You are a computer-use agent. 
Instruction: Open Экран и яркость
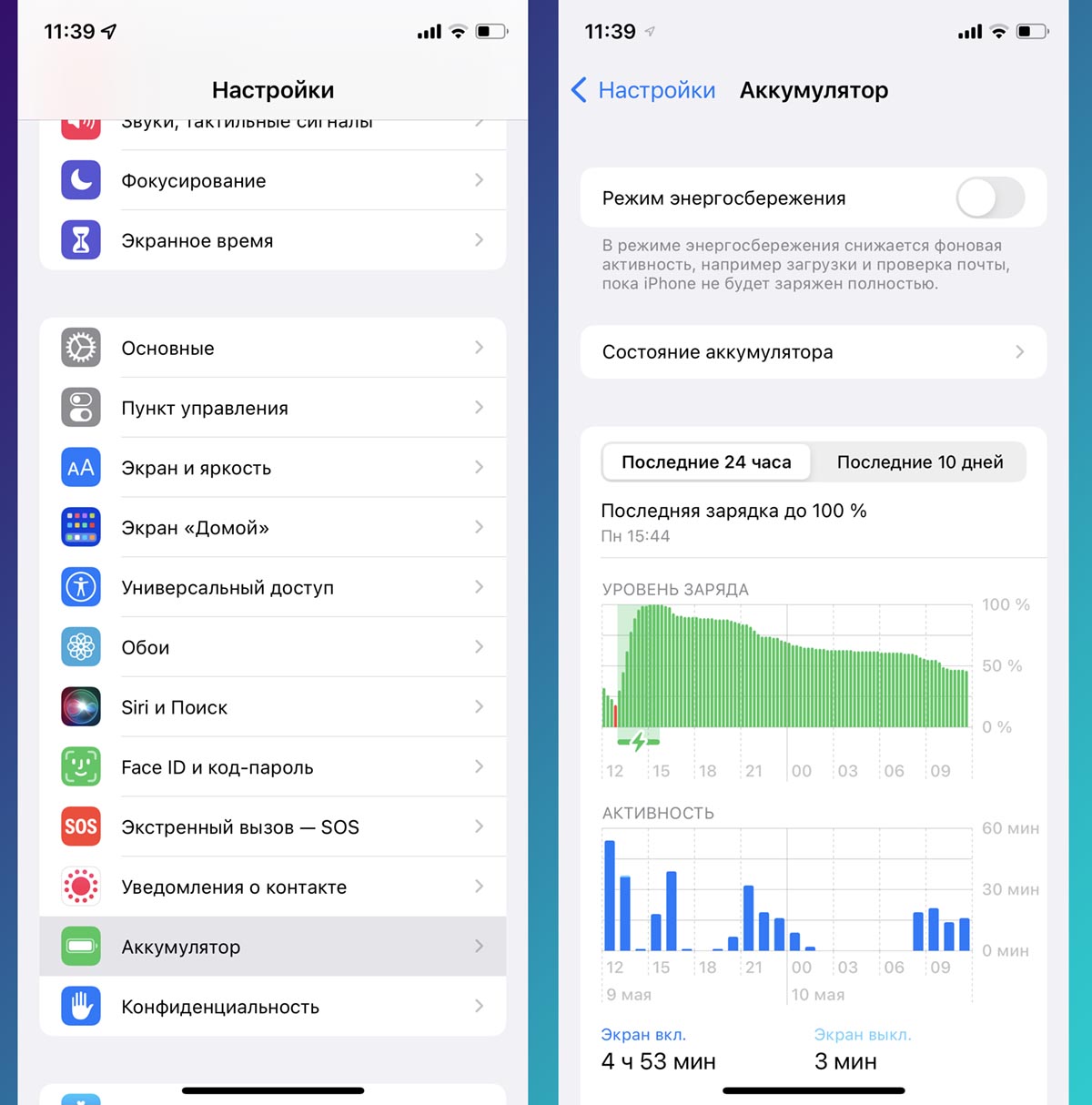[x=273, y=468]
